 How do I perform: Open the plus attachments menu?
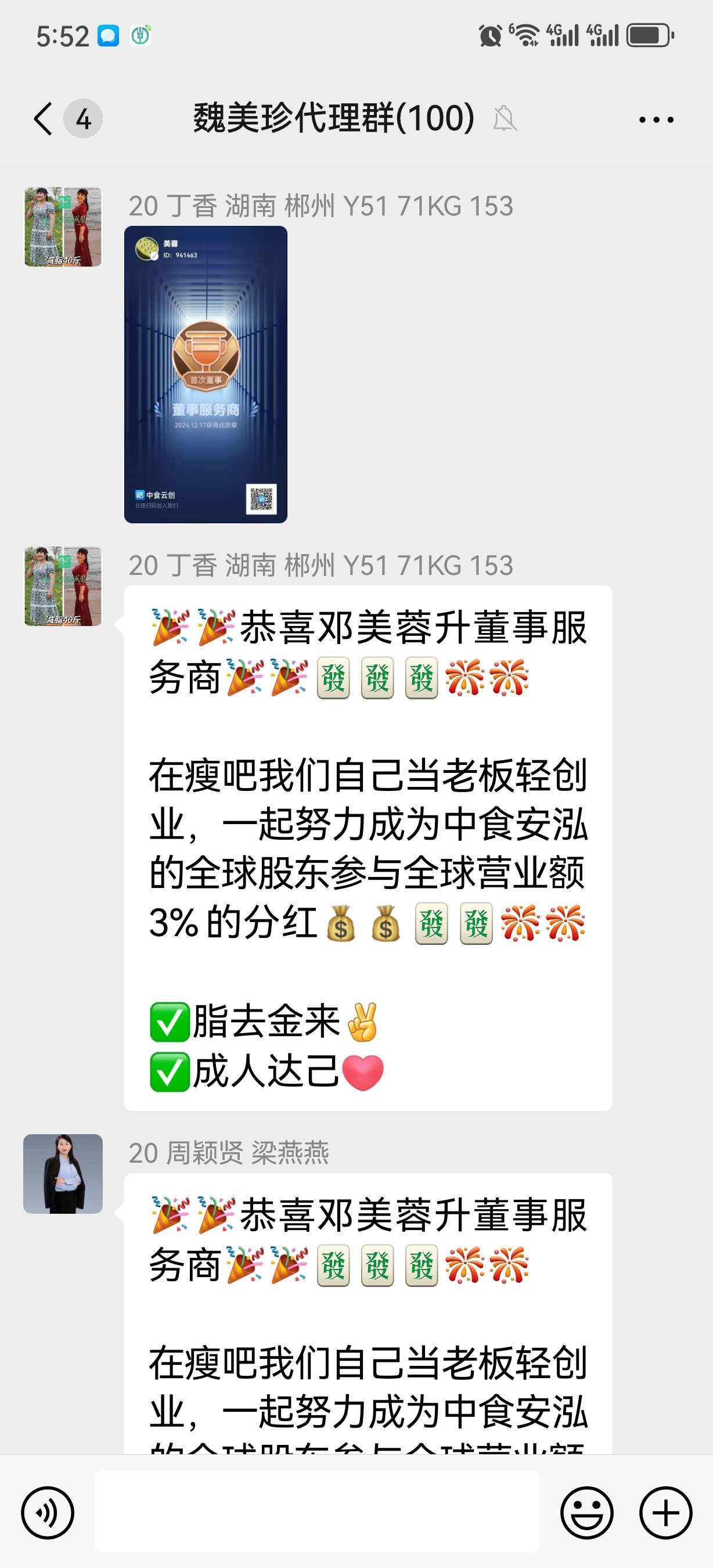tap(665, 1513)
